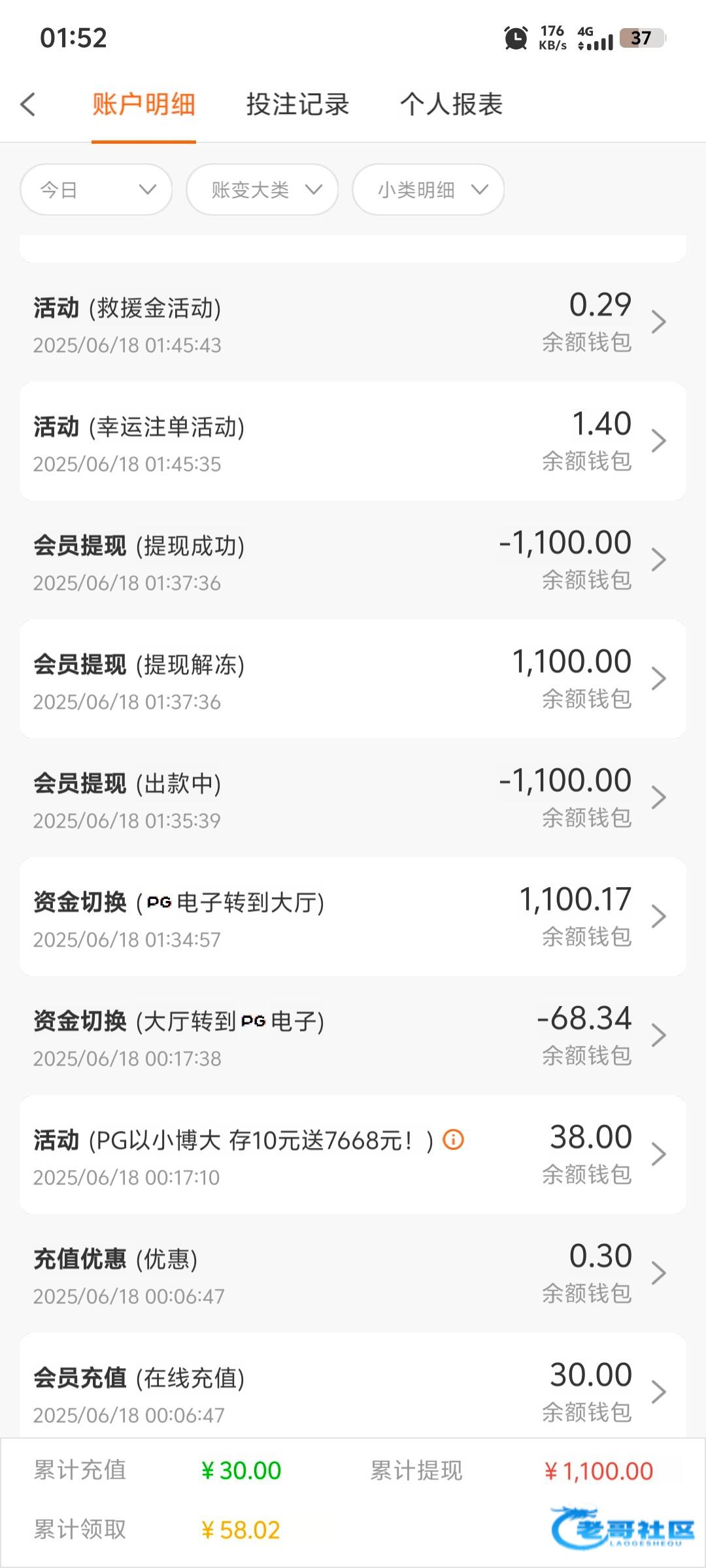View the 提现成功 withdrawal record
This screenshot has height=1568, width=706.
[353, 561]
